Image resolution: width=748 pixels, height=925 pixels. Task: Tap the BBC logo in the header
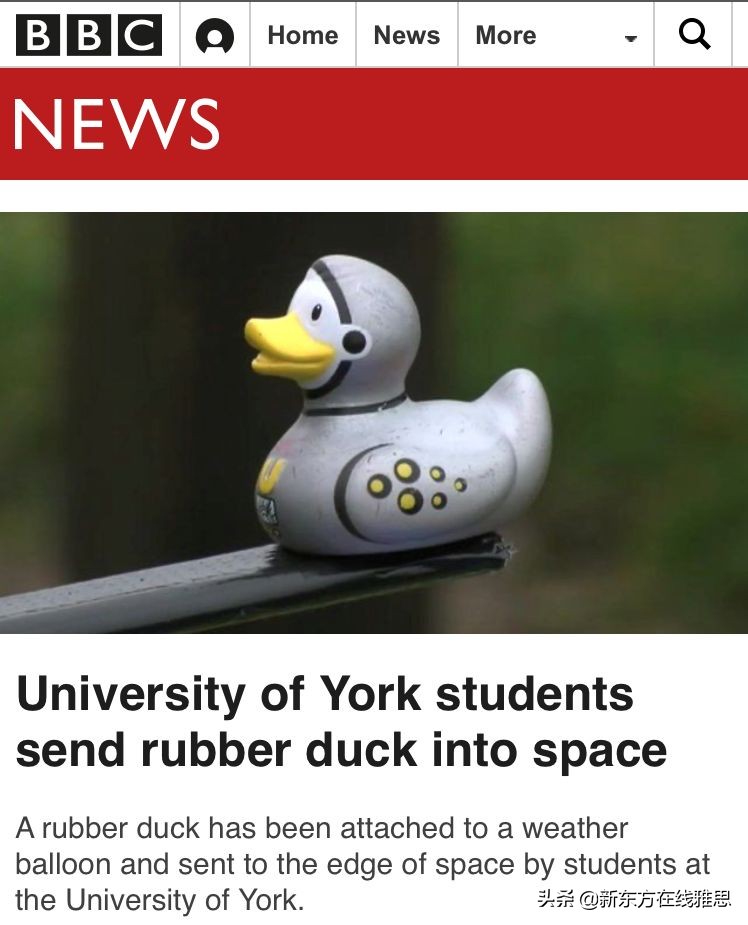tap(89, 36)
